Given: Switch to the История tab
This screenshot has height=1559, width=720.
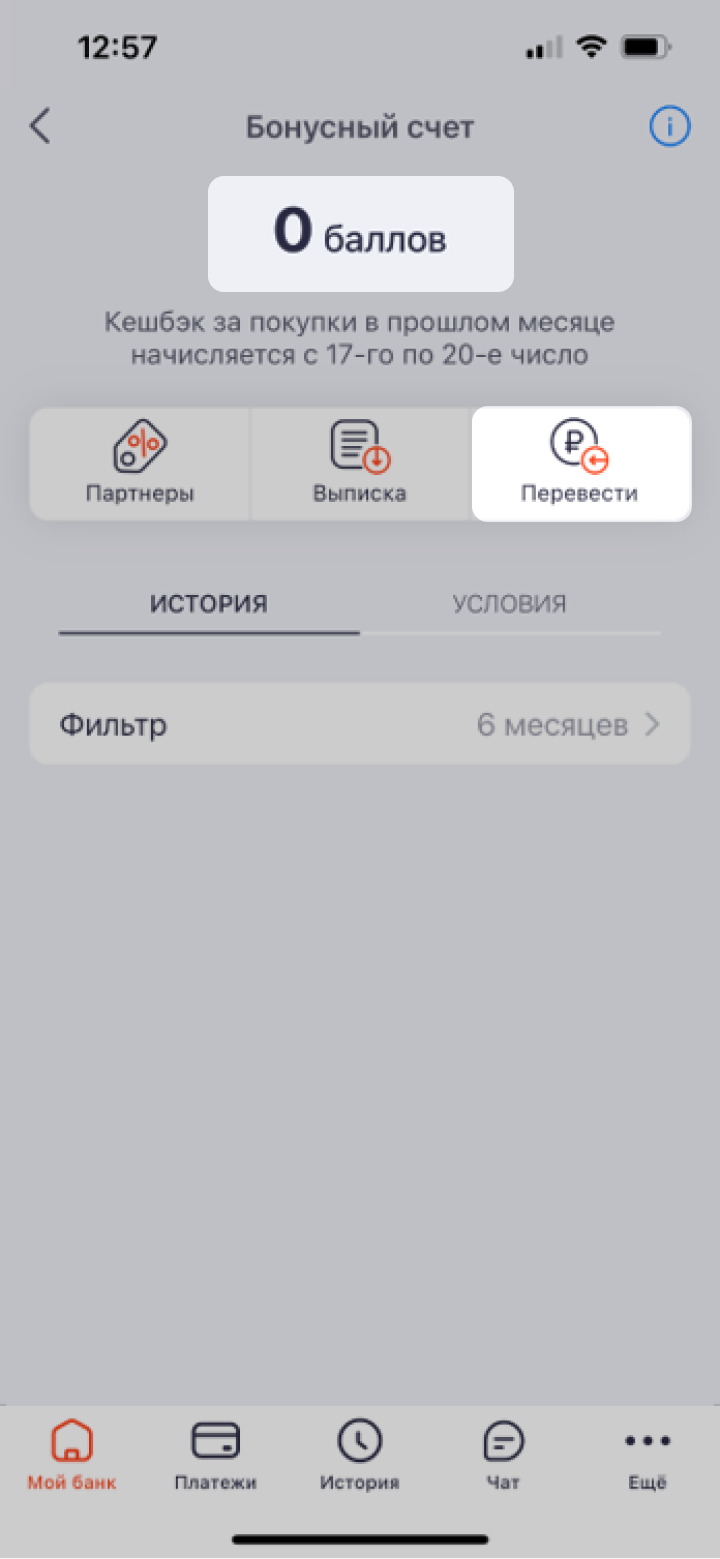Looking at the screenshot, I should pyautogui.click(x=209, y=604).
